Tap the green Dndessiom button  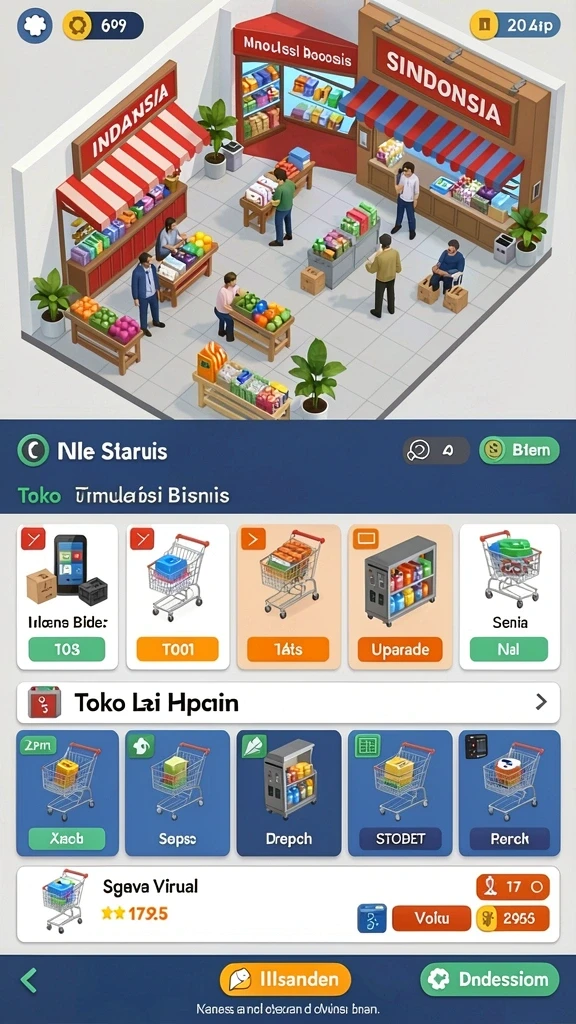490,979
